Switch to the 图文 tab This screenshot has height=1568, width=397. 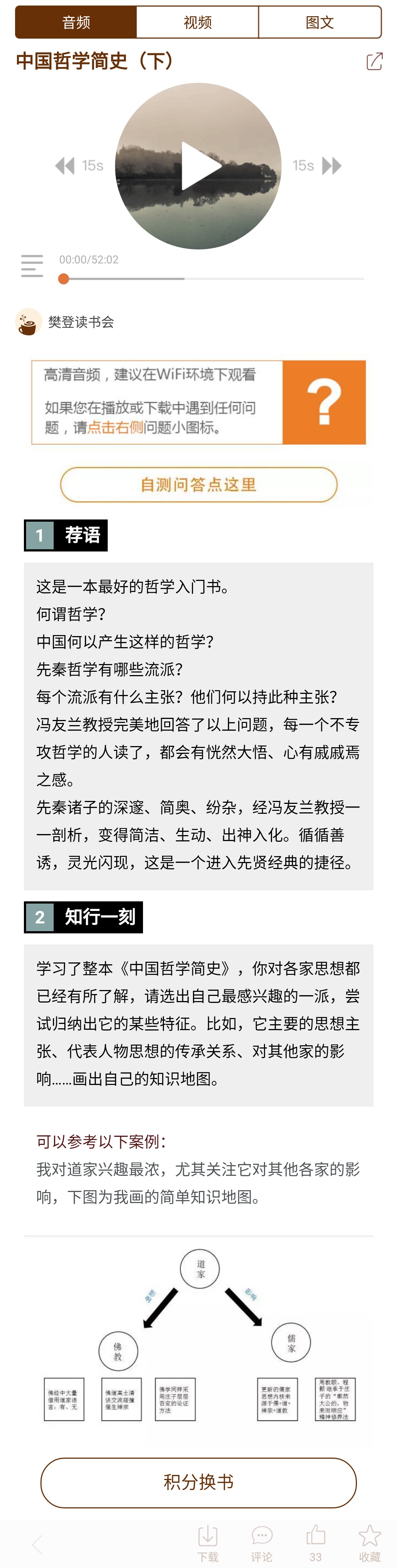(320, 22)
